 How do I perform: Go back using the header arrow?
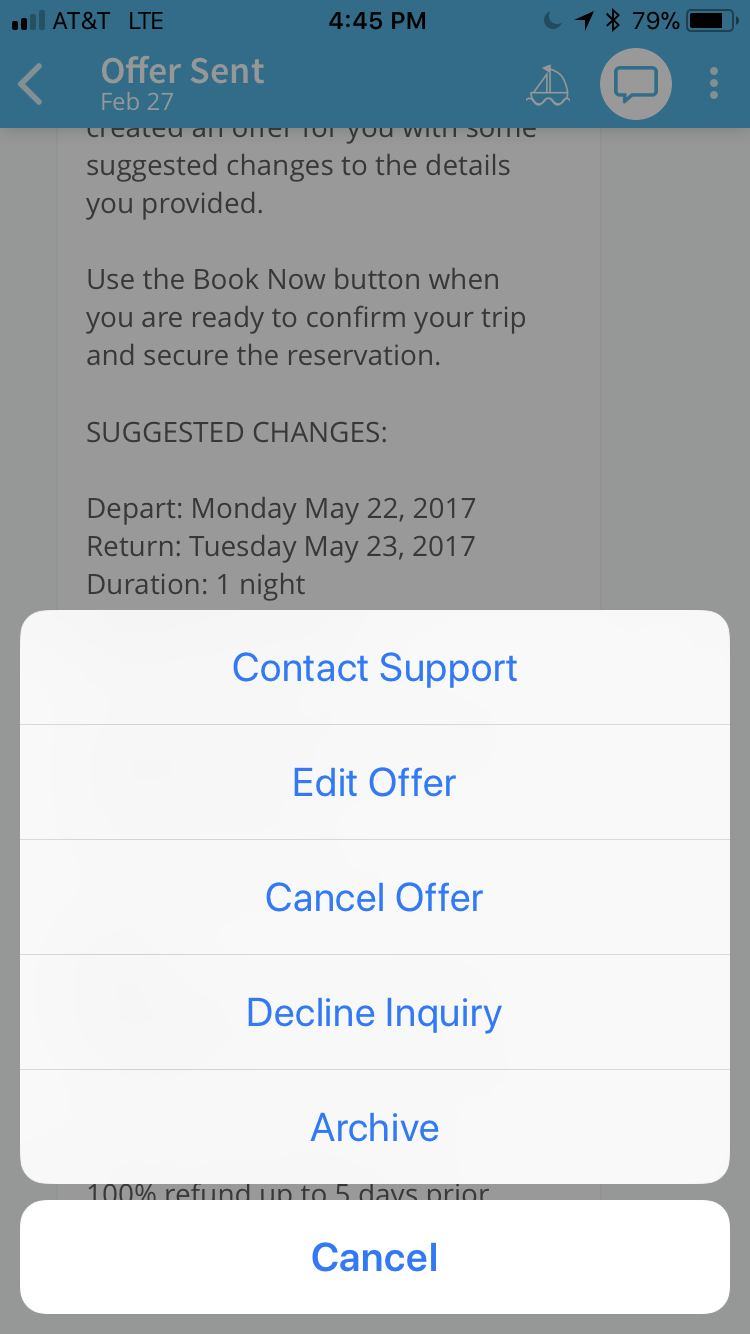(32, 84)
